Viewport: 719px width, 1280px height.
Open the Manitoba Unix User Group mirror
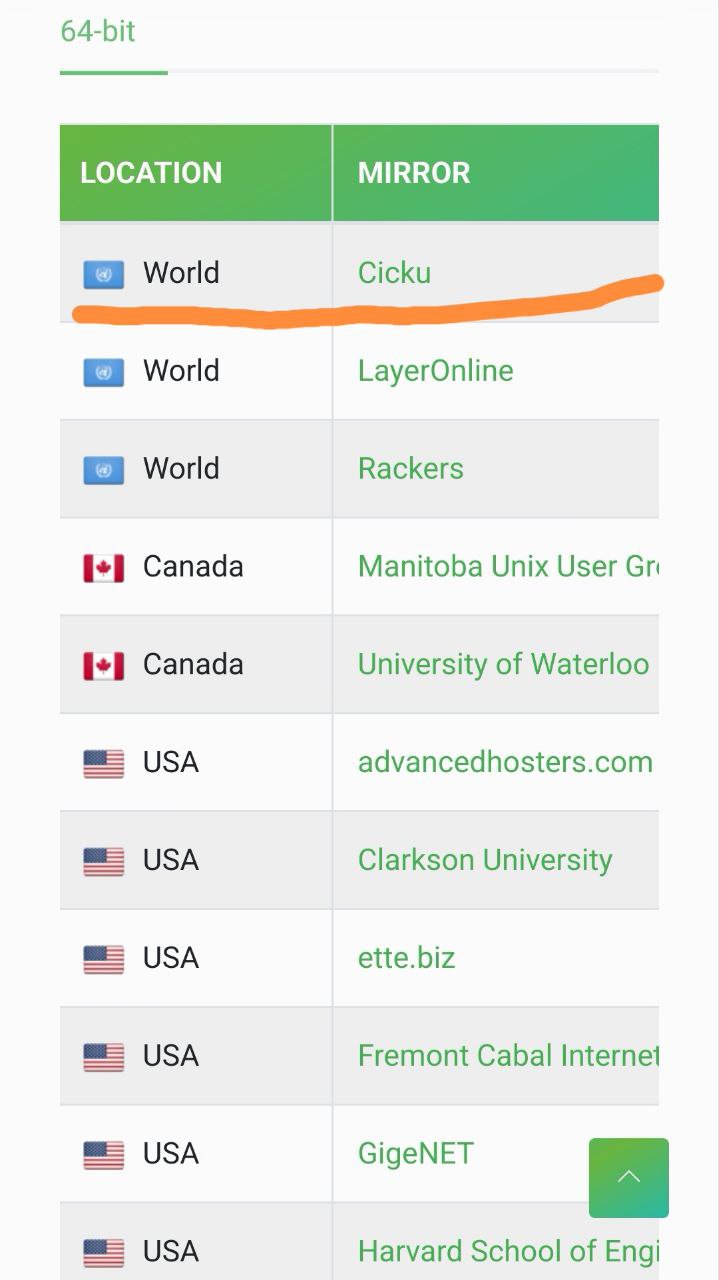coord(506,567)
